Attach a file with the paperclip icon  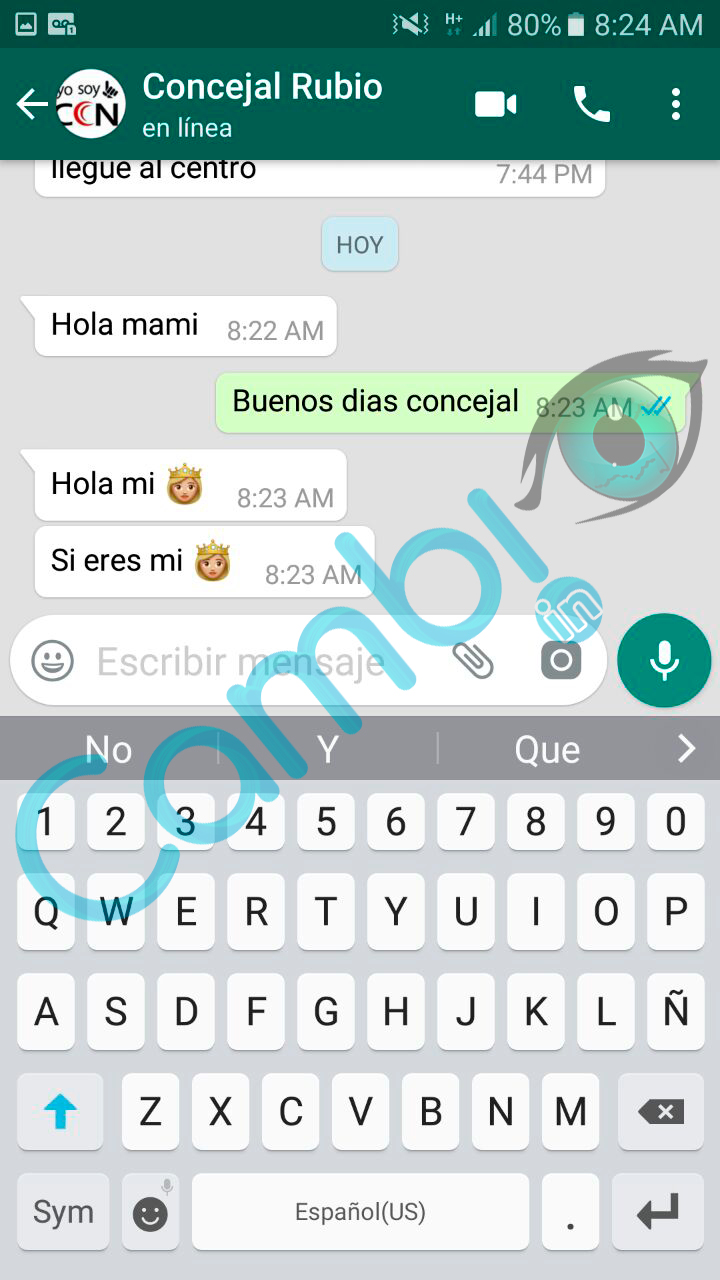(473, 659)
